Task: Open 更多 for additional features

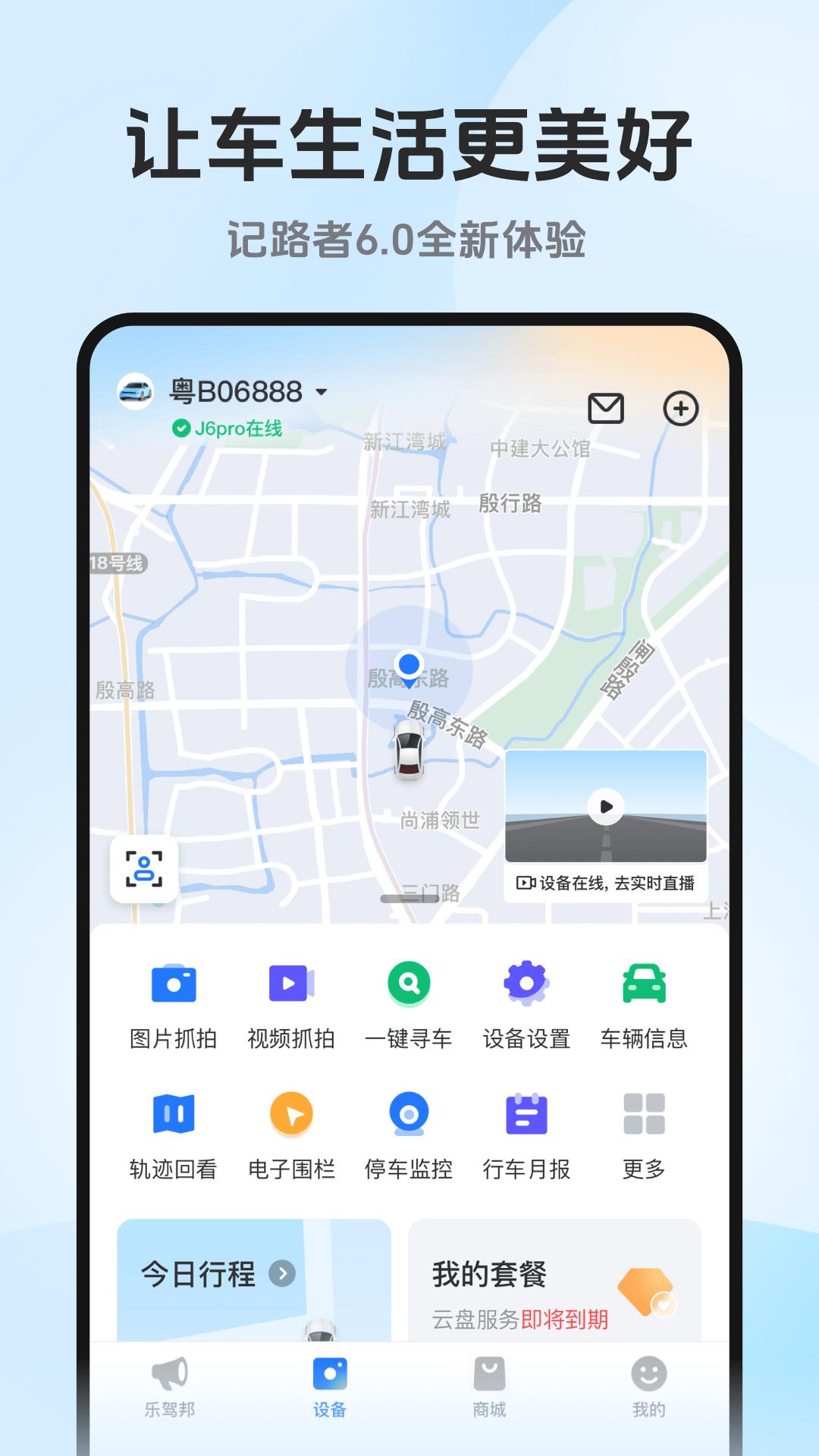Action: [x=644, y=1130]
